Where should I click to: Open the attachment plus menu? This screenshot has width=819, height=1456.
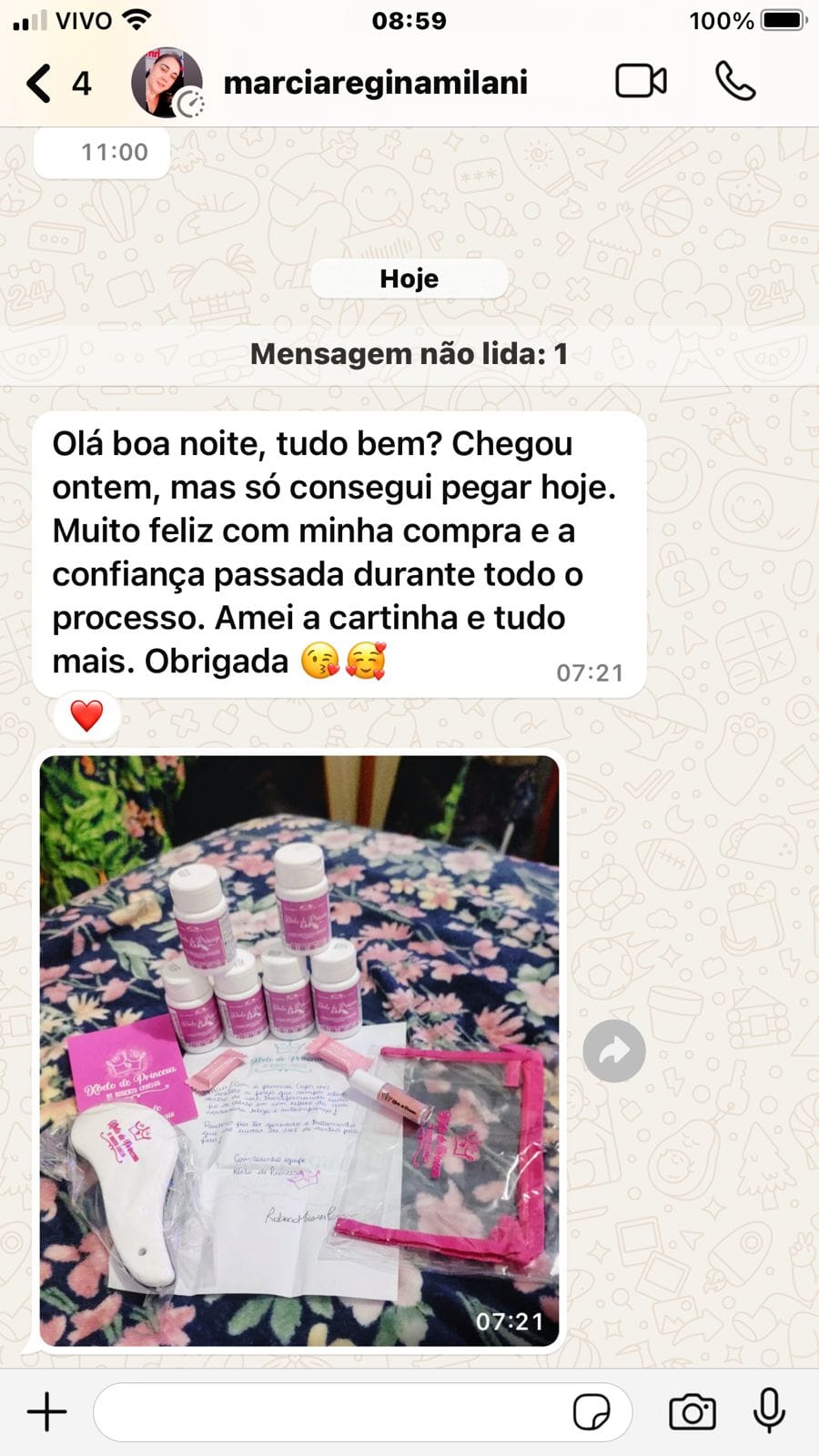(47, 1411)
